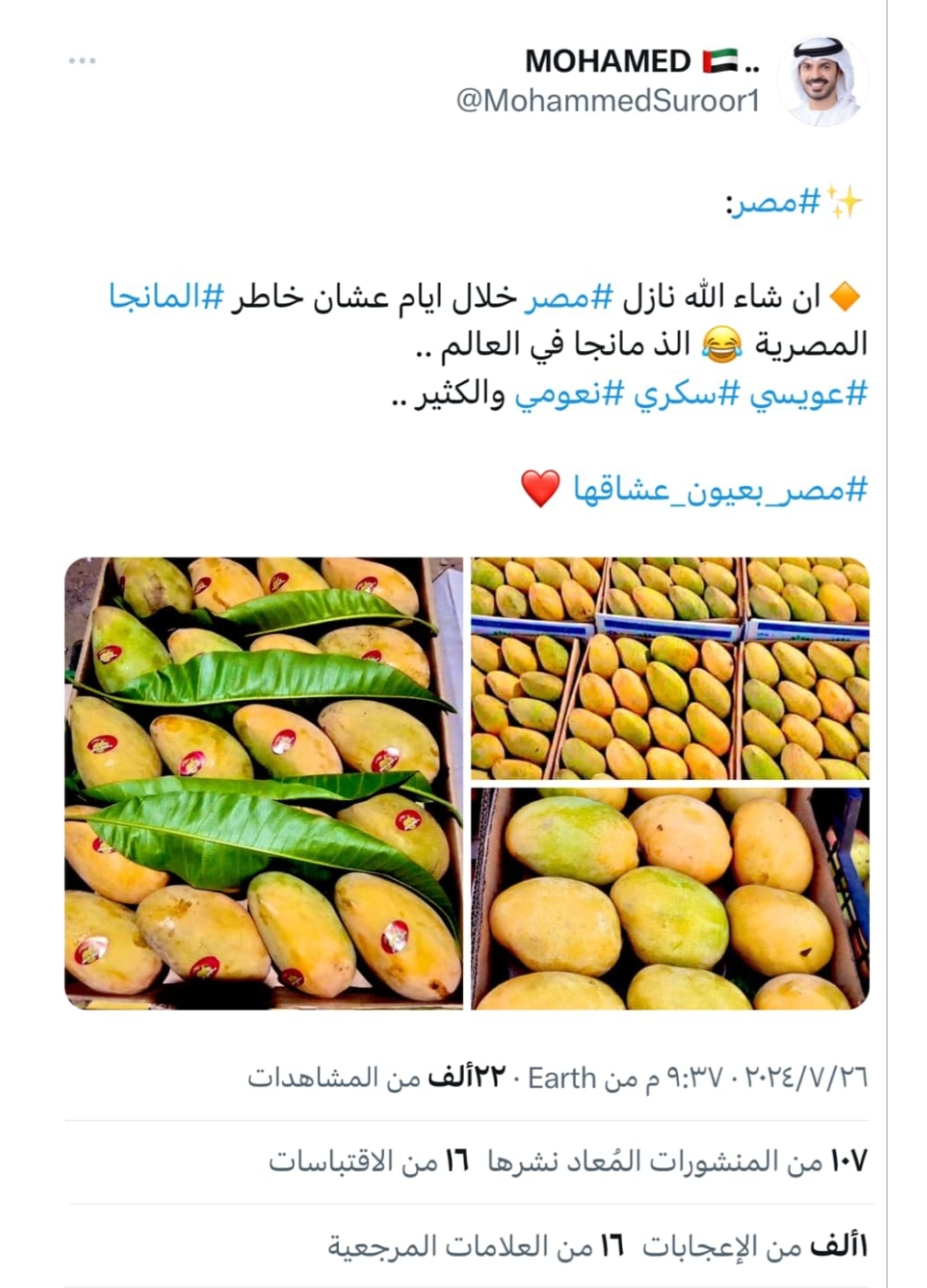See who liked this post

coord(754,1247)
